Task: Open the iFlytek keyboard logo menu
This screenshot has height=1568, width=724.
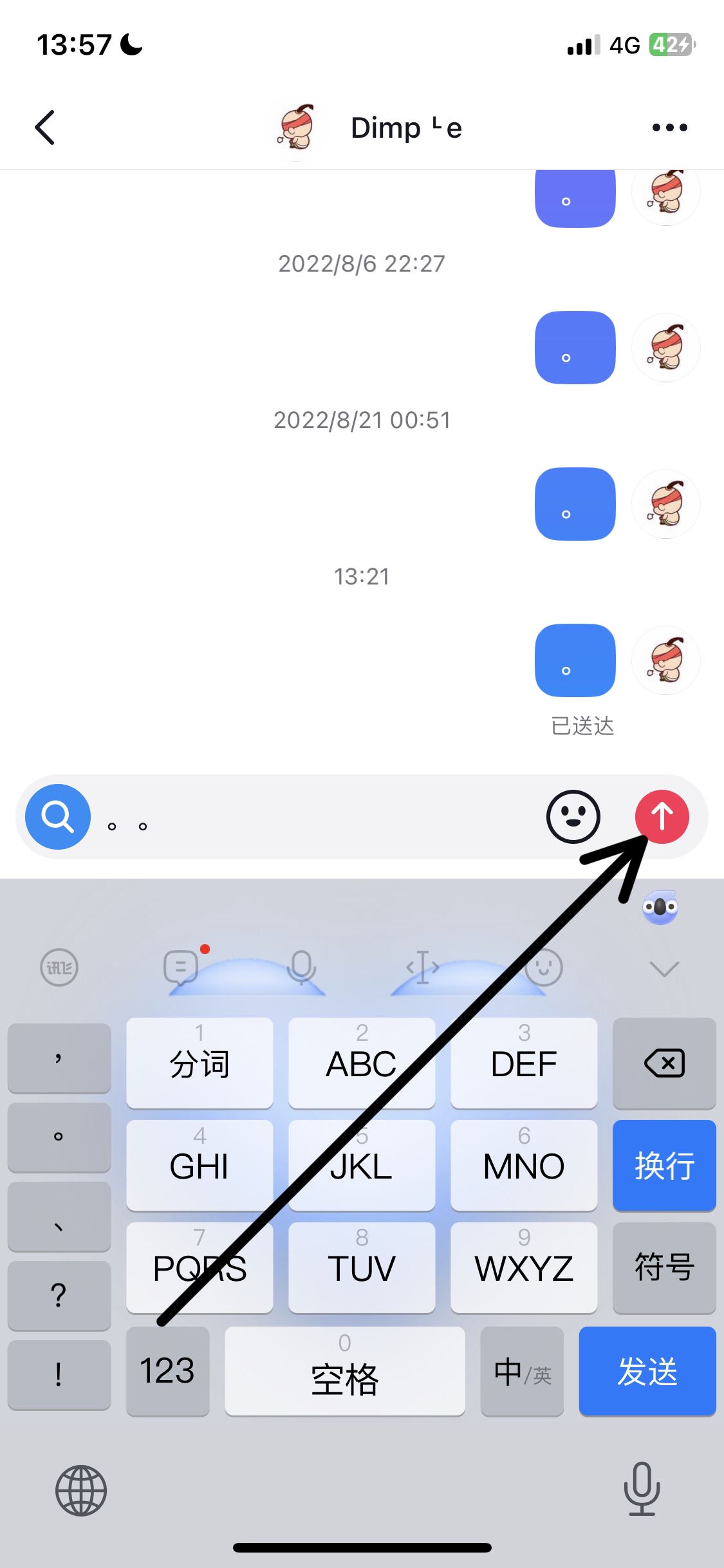Action: click(x=59, y=967)
